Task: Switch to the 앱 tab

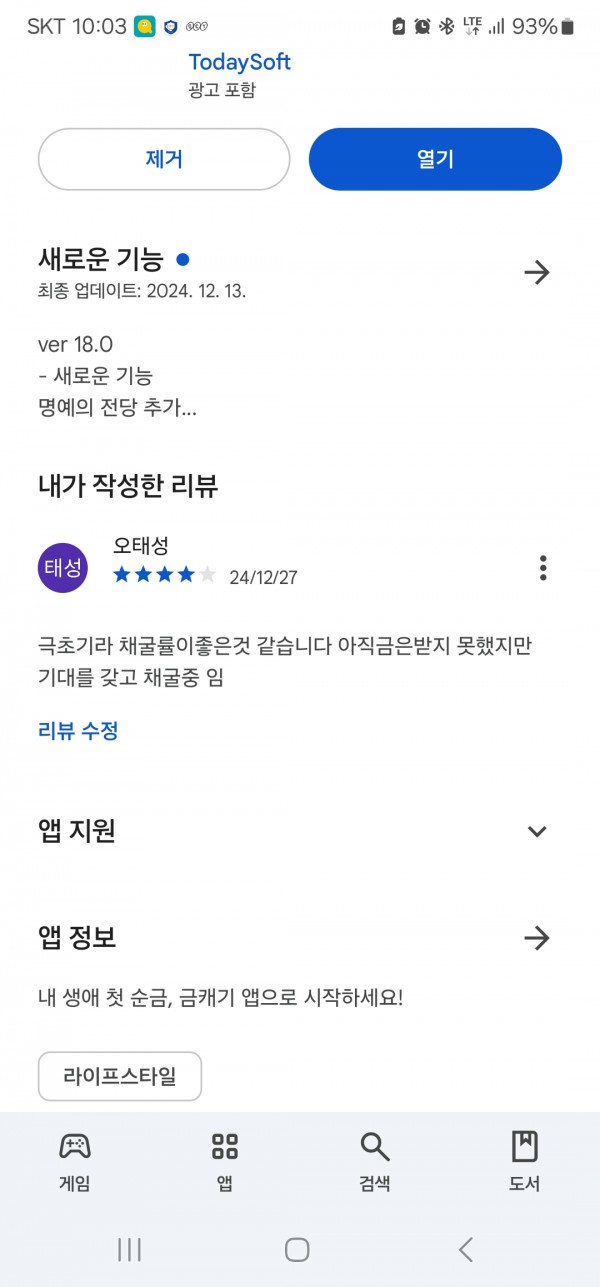Action: tap(225, 1162)
